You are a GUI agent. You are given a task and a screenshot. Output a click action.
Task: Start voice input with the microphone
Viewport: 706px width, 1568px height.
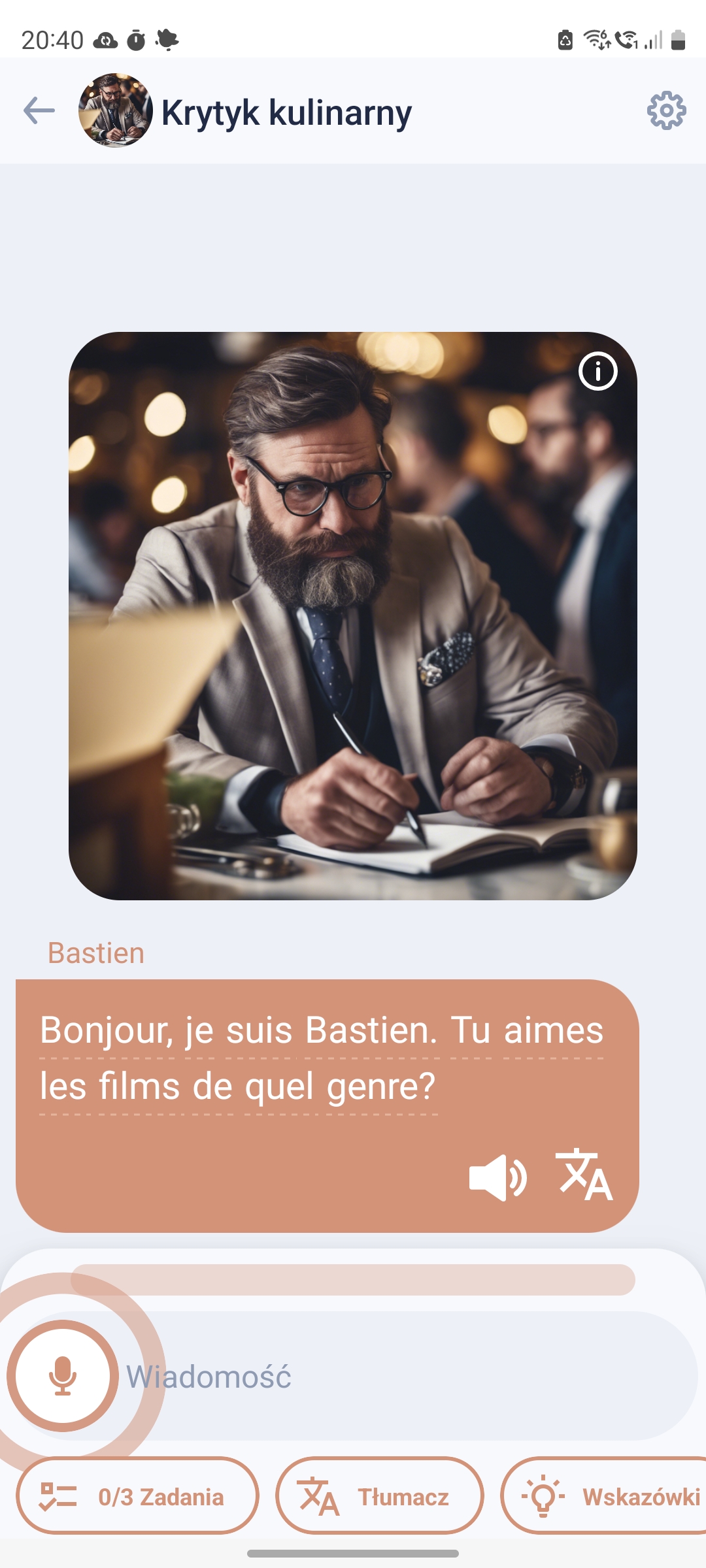click(x=63, y=1375)
